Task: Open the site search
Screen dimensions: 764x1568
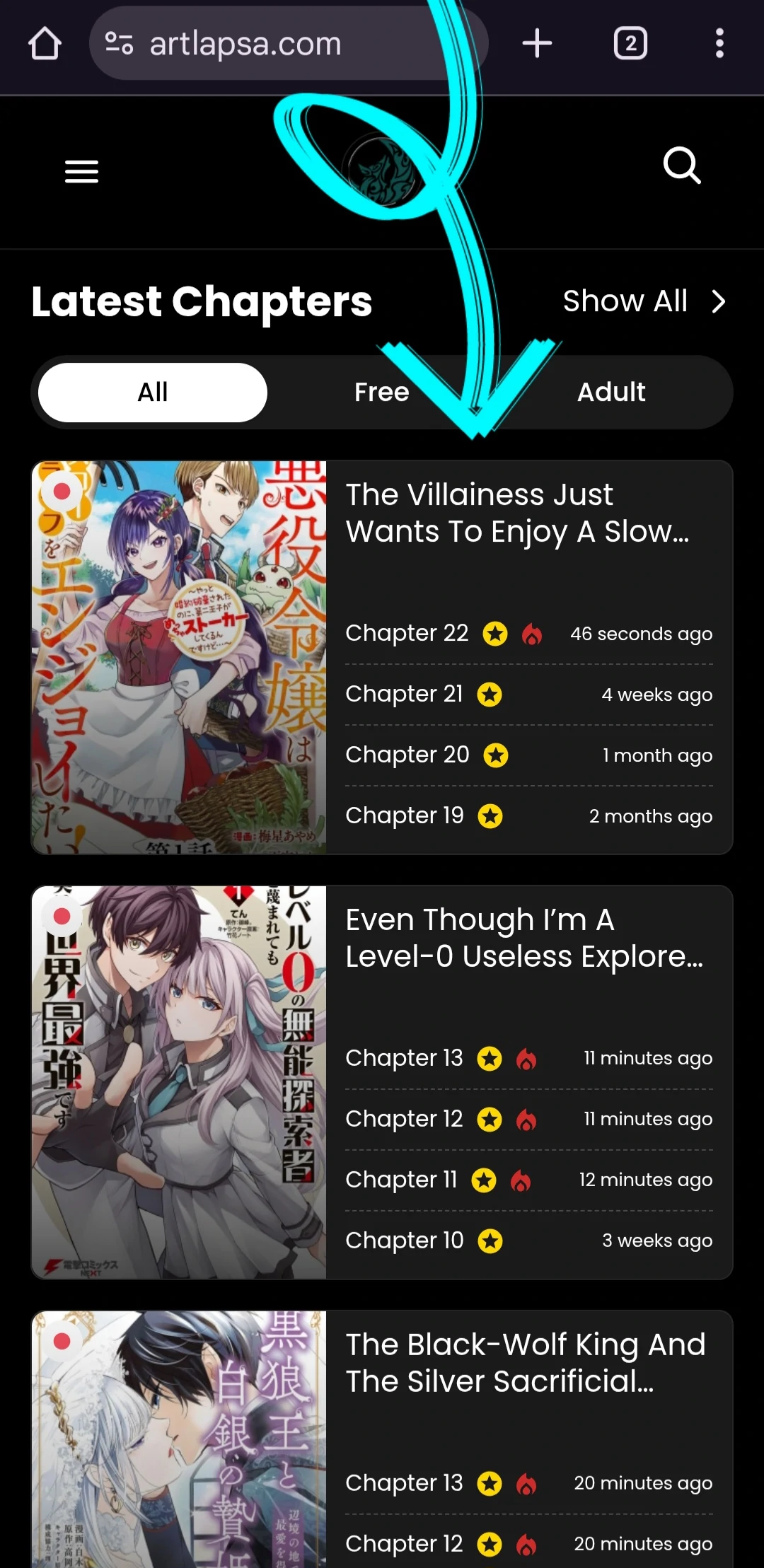Action: point(681,165)
